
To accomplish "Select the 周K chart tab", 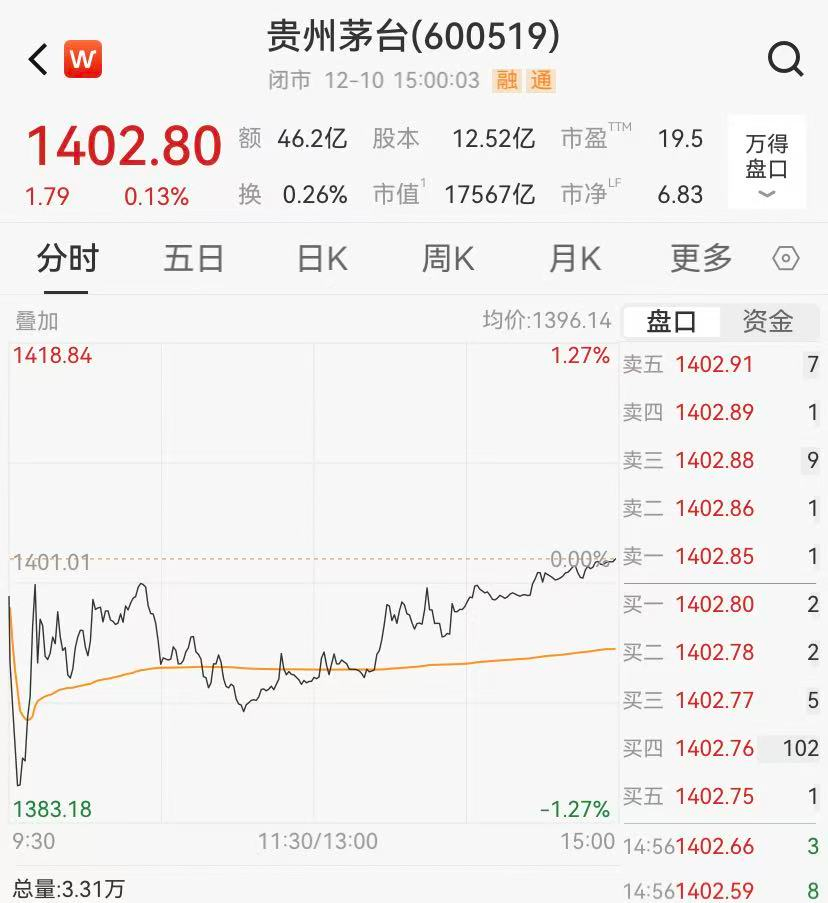I will tap(447, 259).
